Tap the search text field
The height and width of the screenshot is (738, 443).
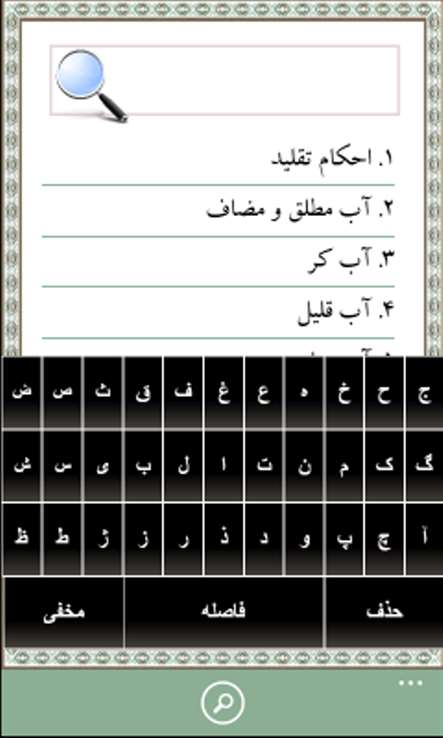pos(225,80)
